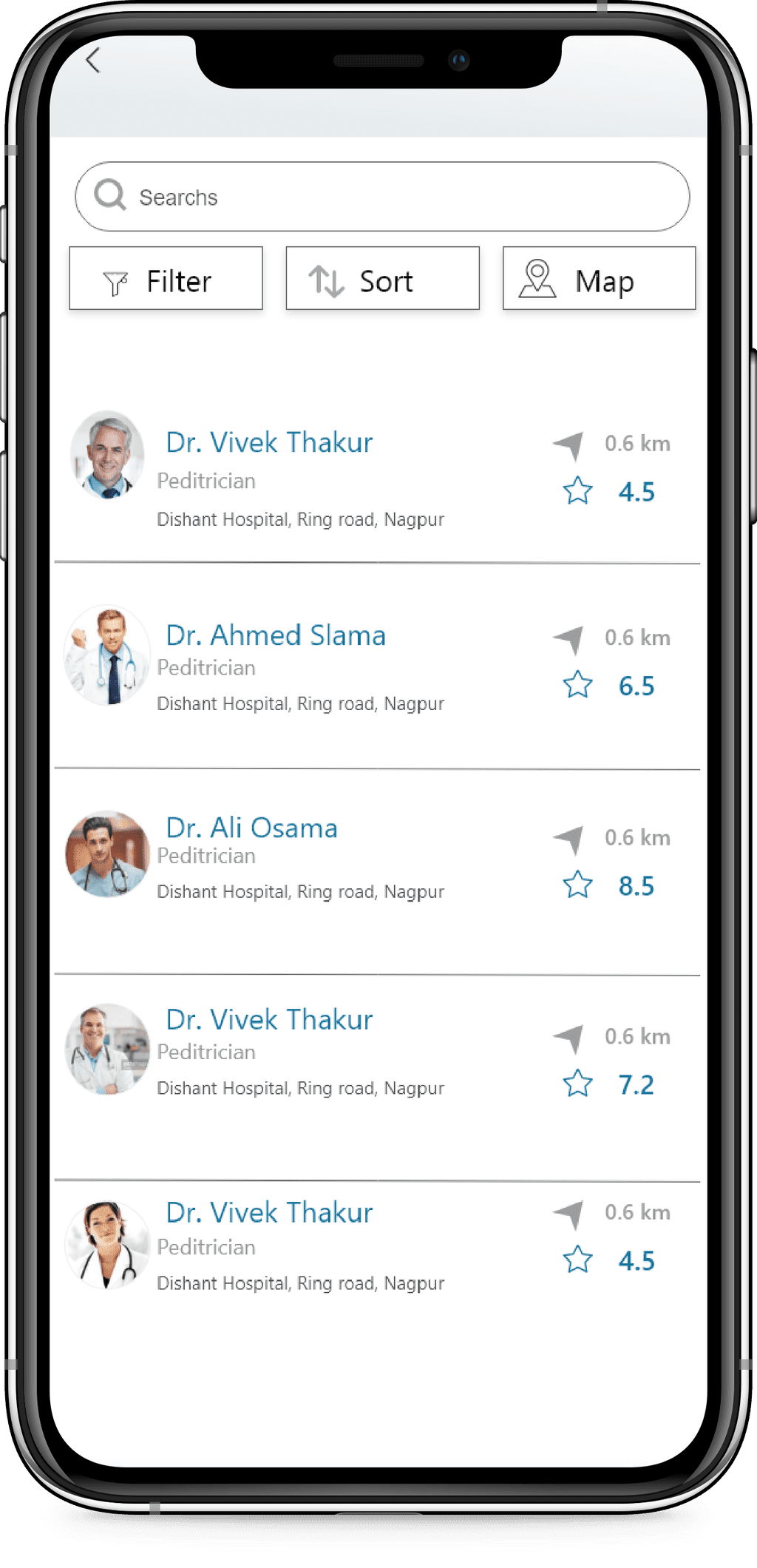Image resolution: width=757 pixels, height=1568 pixels.
Task: Switch to Map view
Action: pos(599,278)
